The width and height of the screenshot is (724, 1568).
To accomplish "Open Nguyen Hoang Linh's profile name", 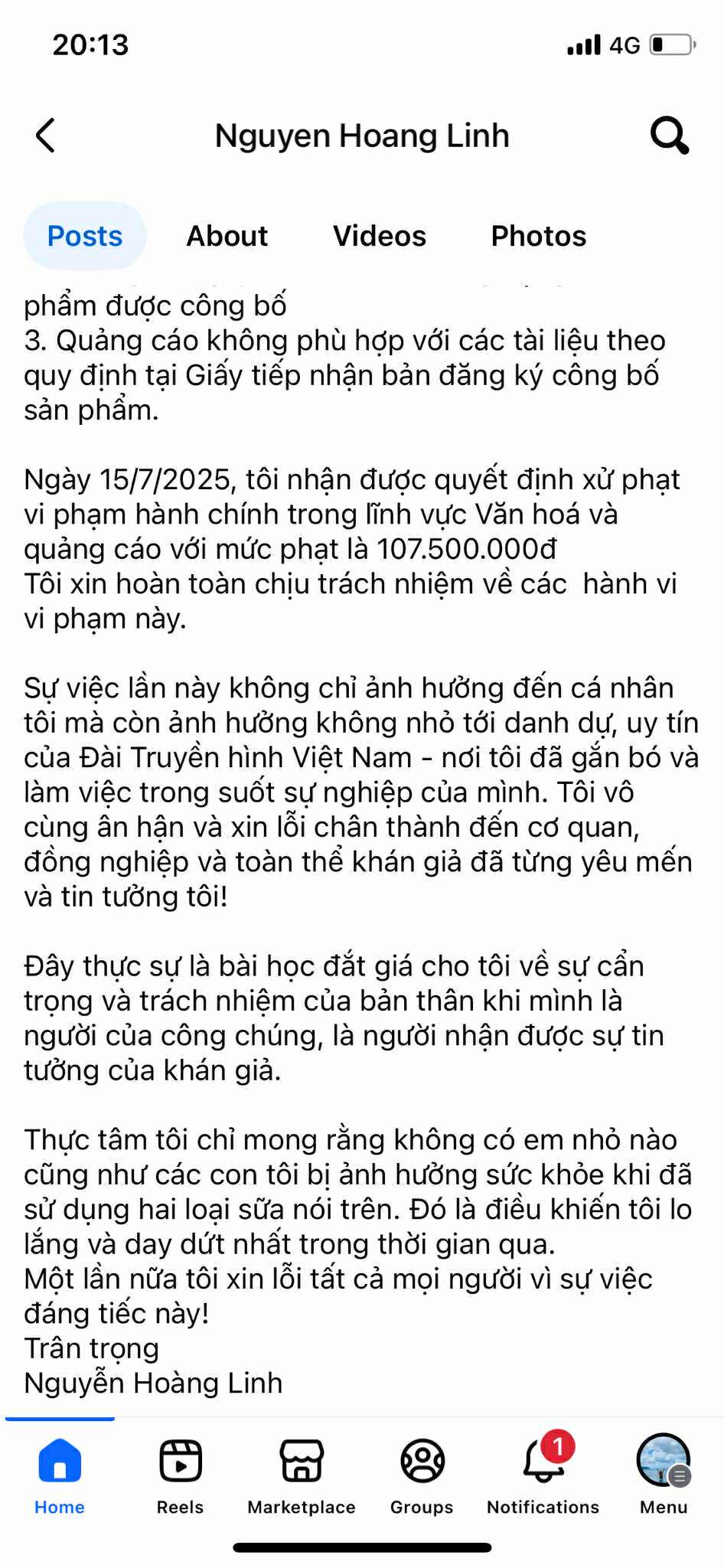I will (362, 135).
